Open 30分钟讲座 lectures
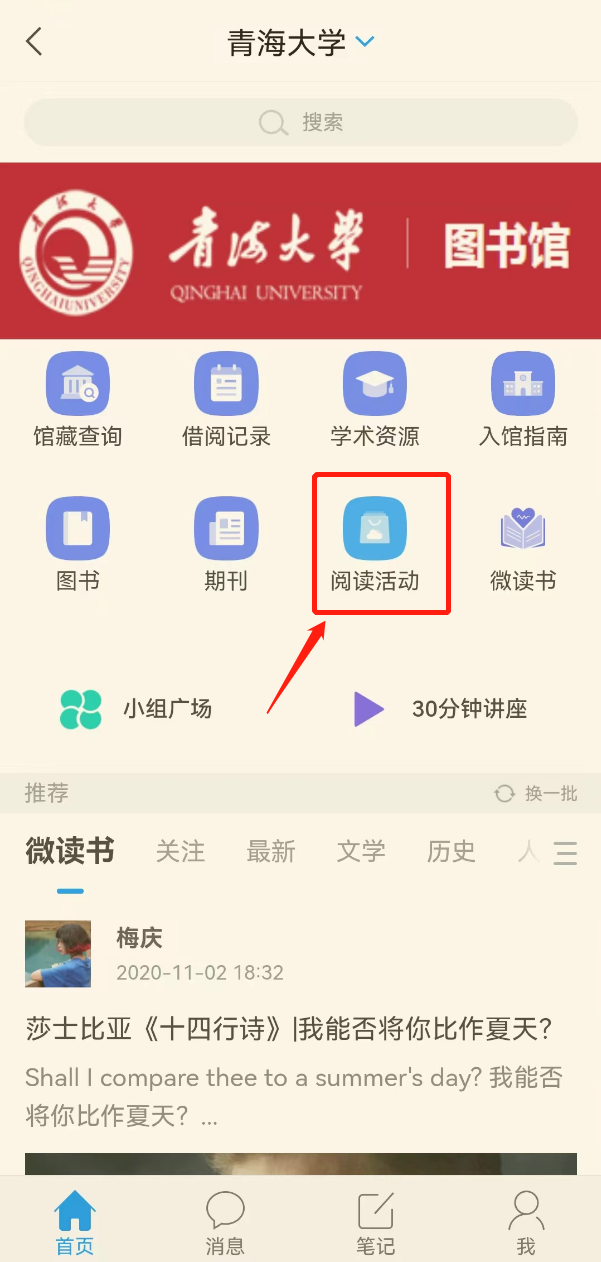This screenshot has width=601, height=1262. [x=440, y=709]
